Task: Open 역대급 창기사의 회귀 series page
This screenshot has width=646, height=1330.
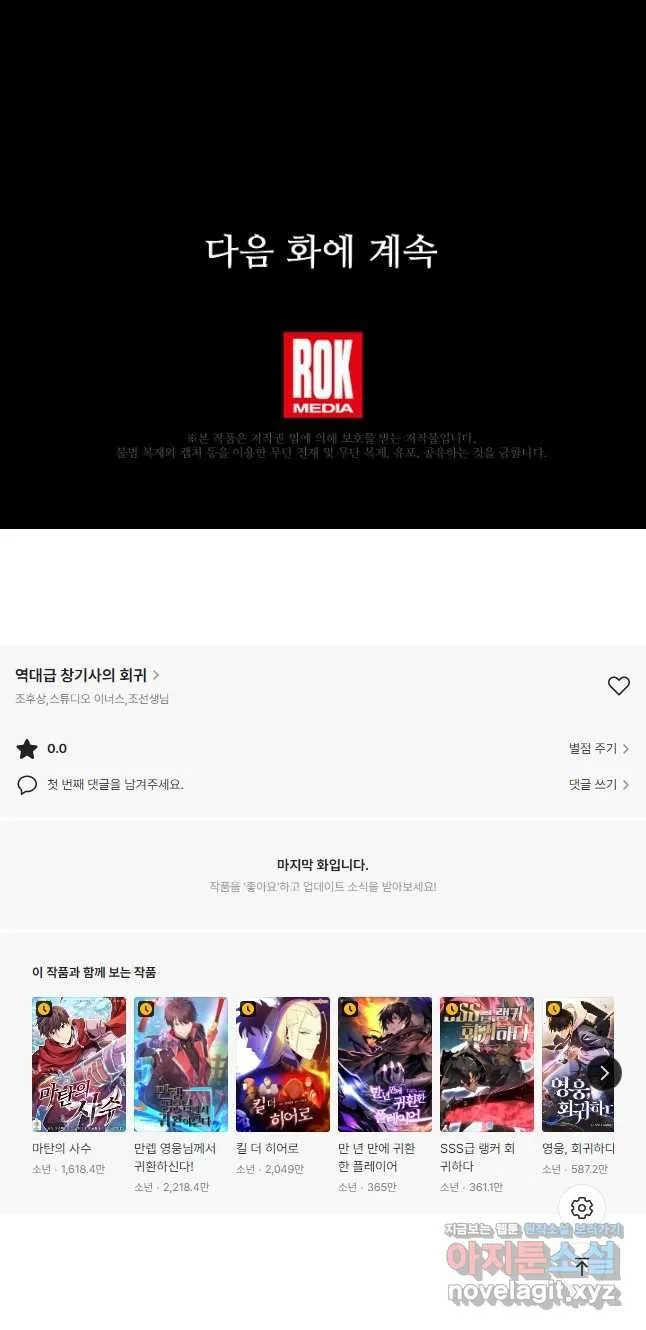Action: [87, 675]
